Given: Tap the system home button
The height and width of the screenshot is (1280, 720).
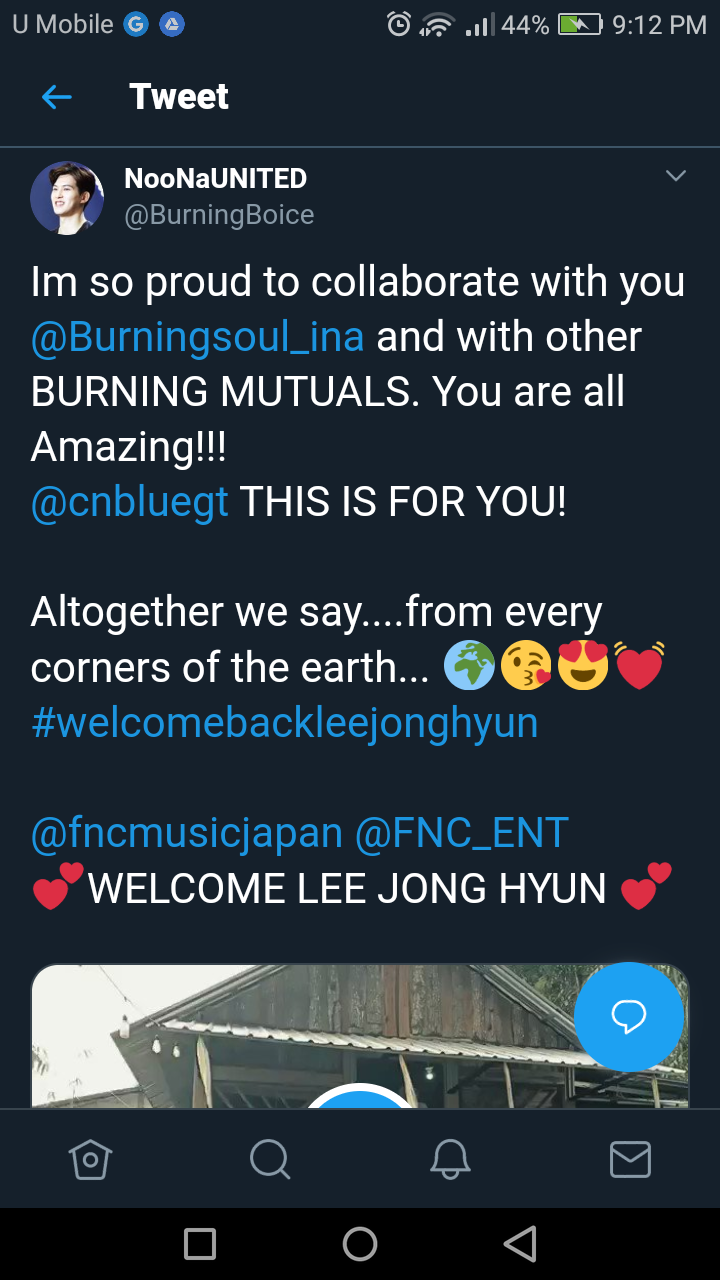Looking at the screenshot, I should pos(360,1244).
